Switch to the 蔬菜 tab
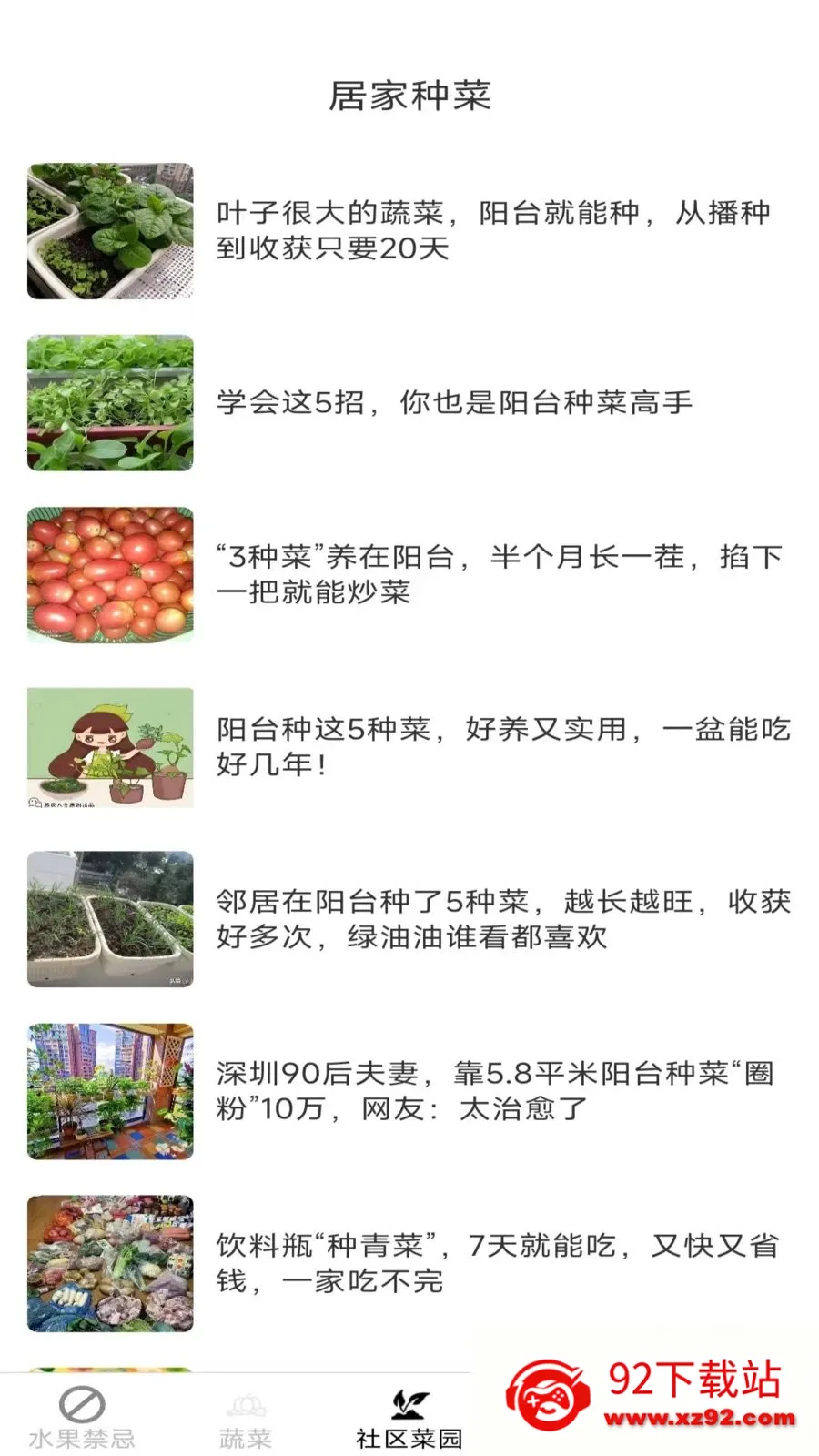The height and width of the screenshot is (1456, 819). click(x=246, y=1417)
